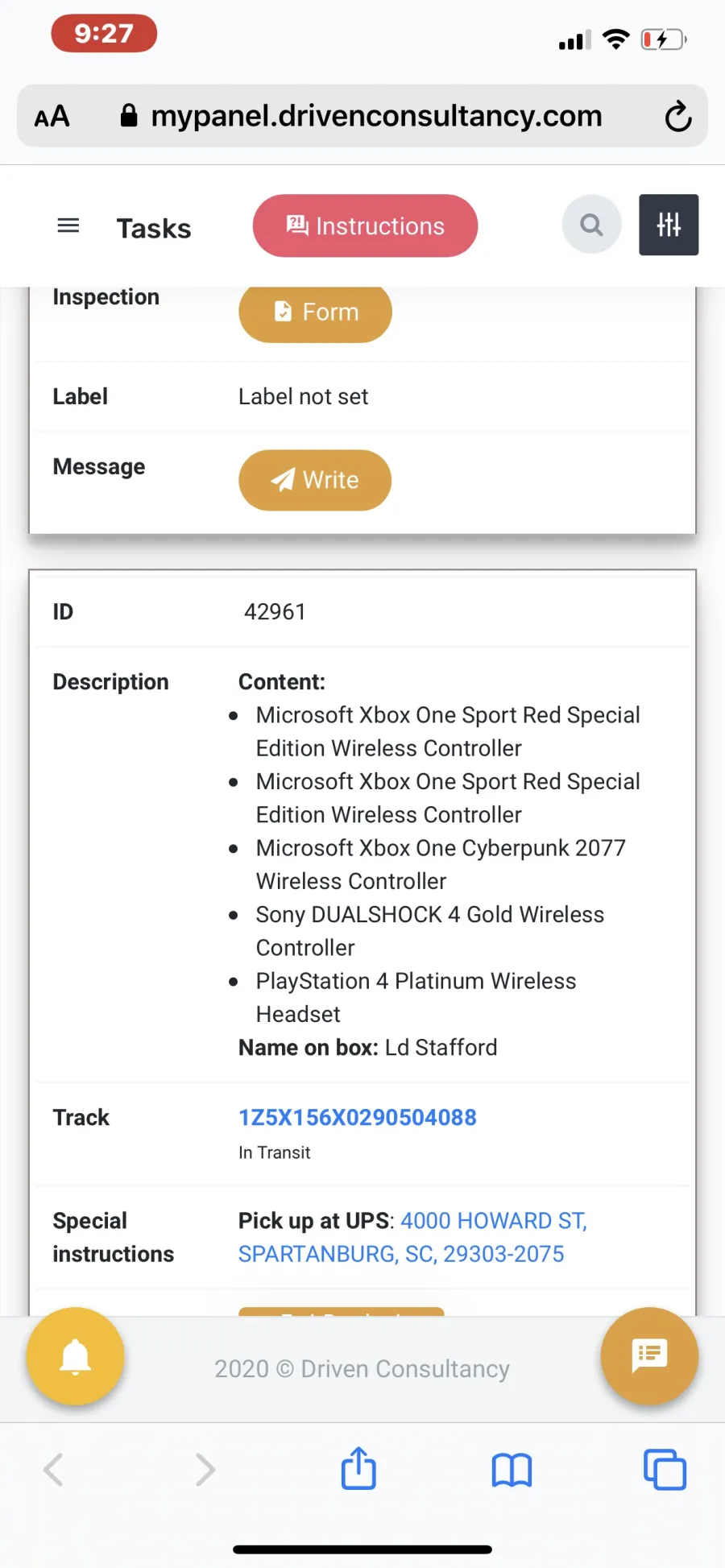The width and height of the screenshot is (725, 1568).
Task: Write a message
Action: click(x=315, y=480)
